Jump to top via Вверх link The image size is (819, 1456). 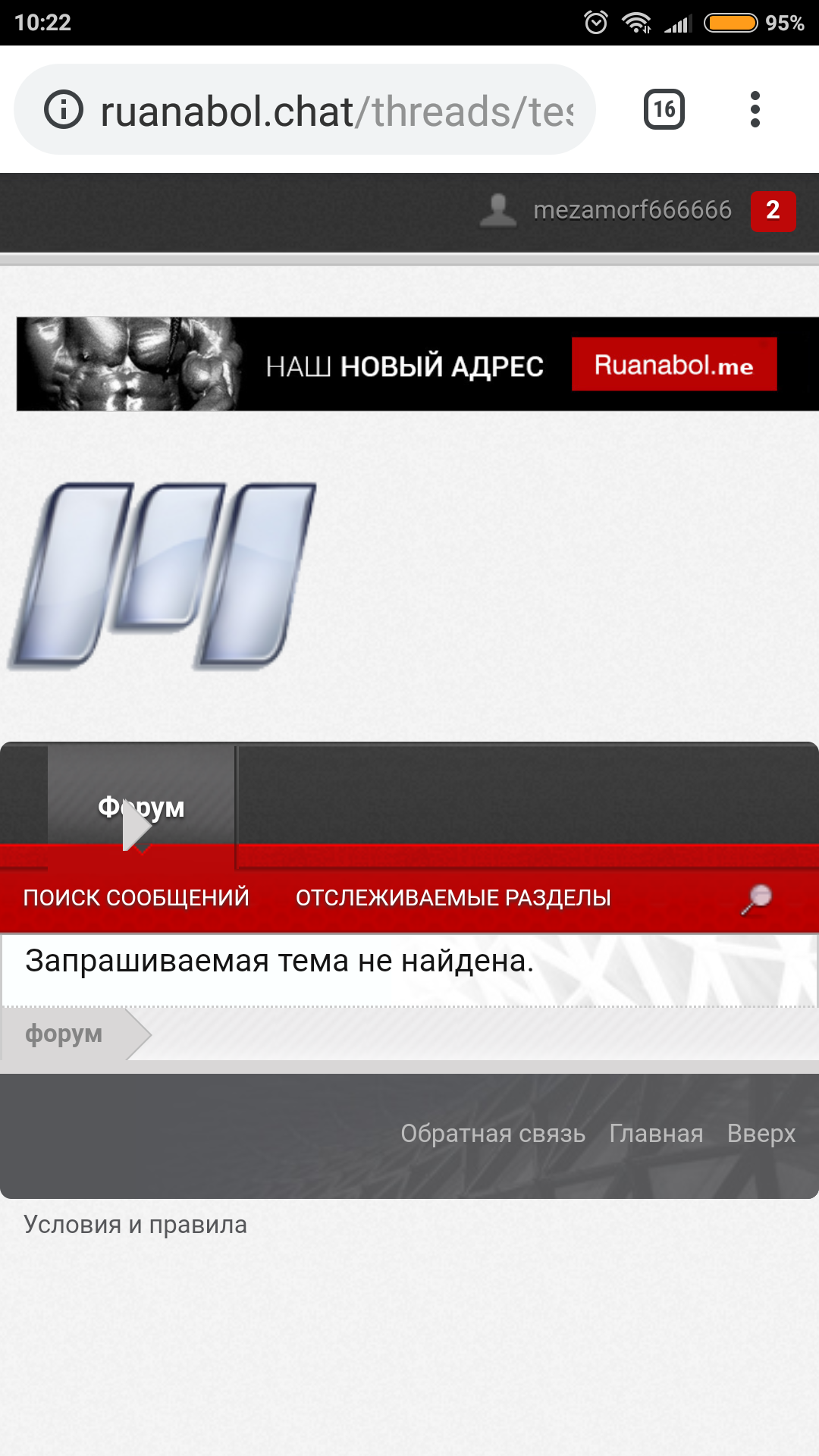click(x=761, y=1134)
